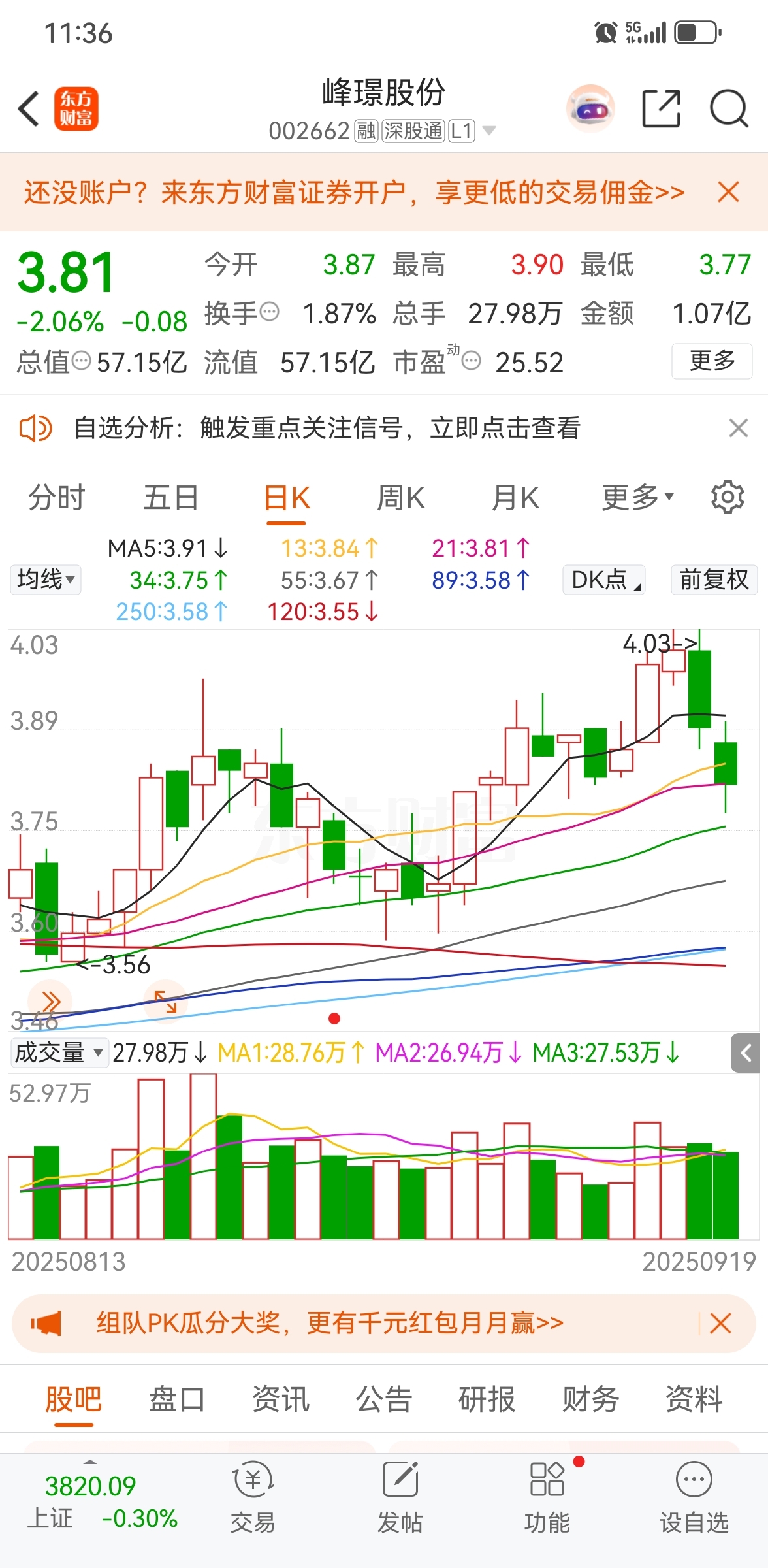Select the 月K chart tab
This screenshot has height=1568, width=768.
pos(515,498)
